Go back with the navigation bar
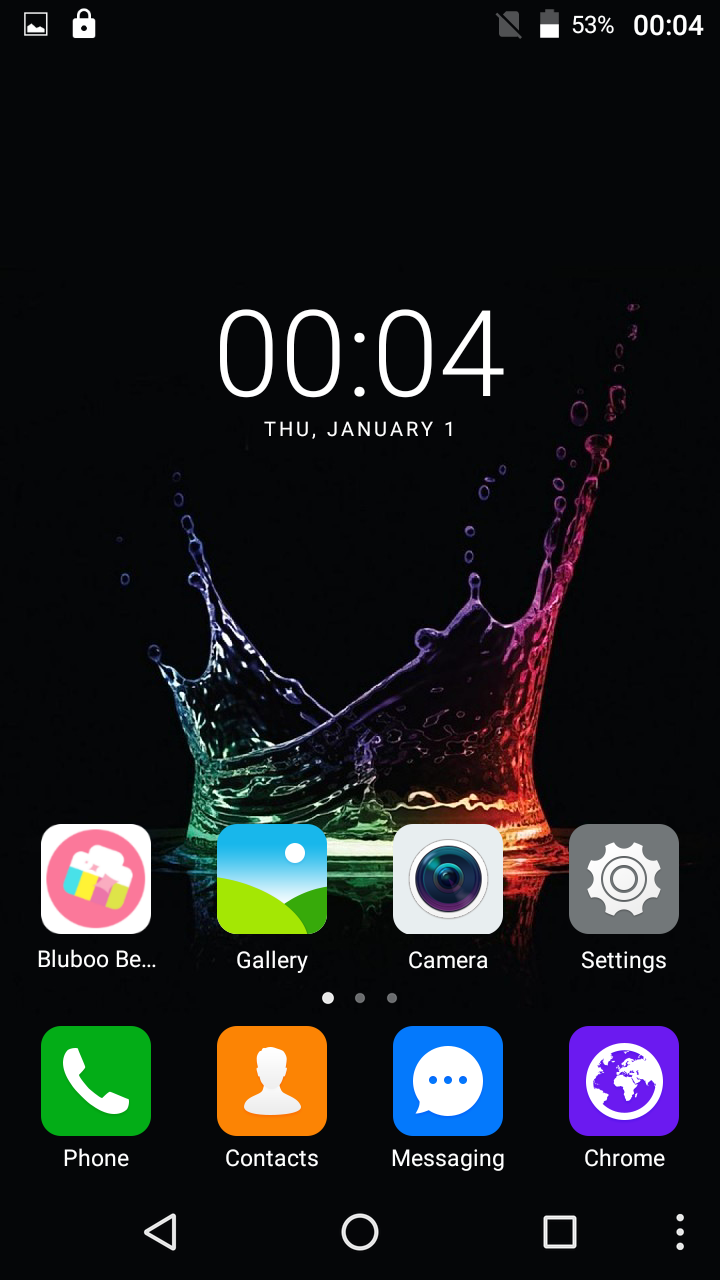The height and width of the screenshot is (1280, 720). (x=160, y=1232)
